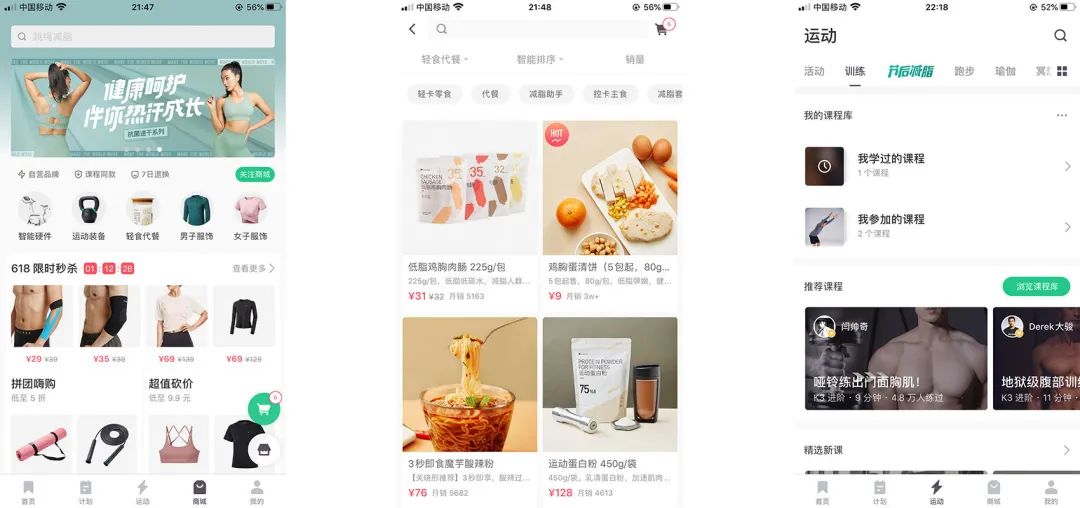Tap the 浏览课程库 button
This screenshot has height=508, width=1080.
pyautogui.click(x=1036, y=286)
